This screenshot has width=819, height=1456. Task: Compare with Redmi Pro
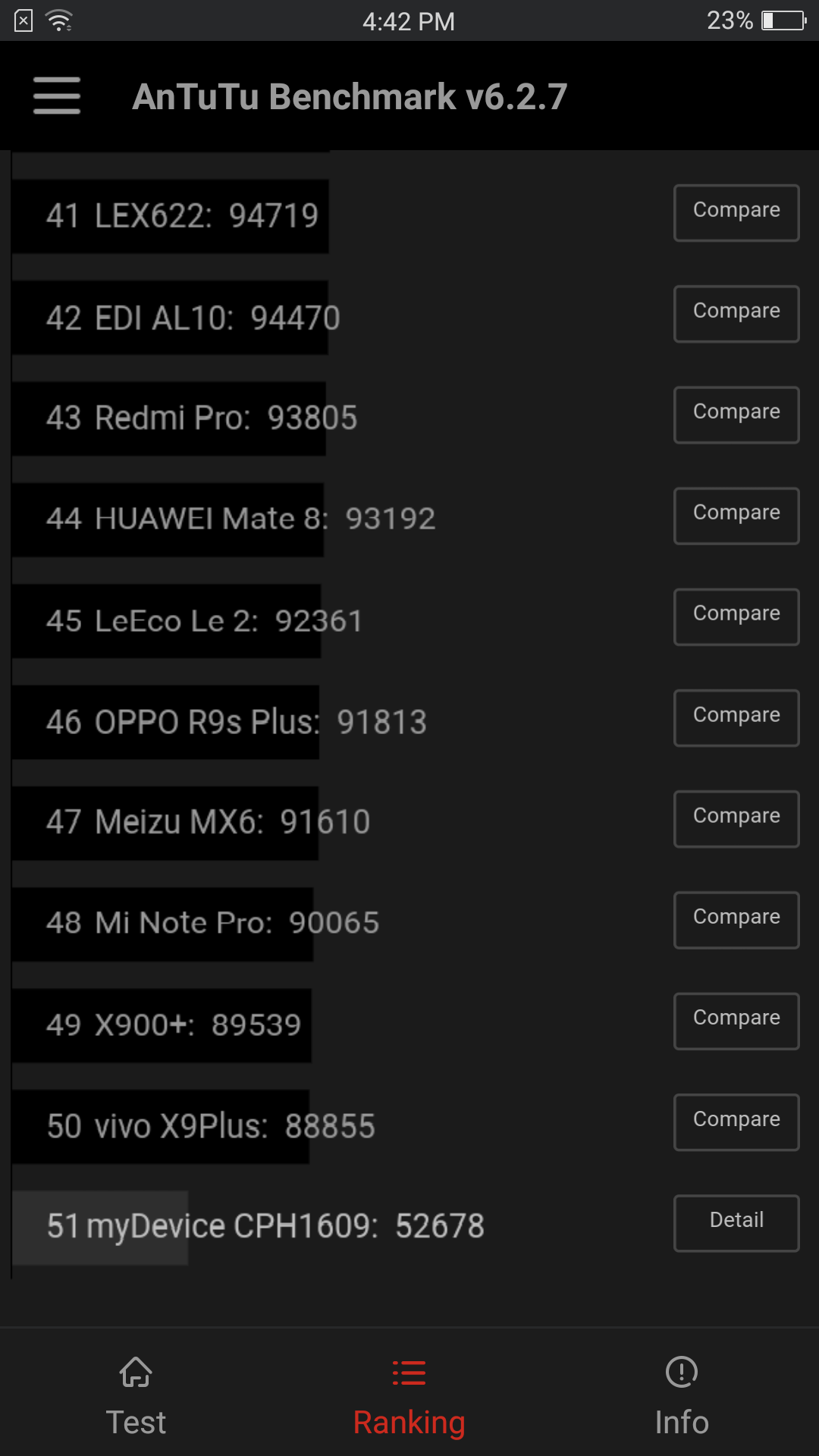736,415
